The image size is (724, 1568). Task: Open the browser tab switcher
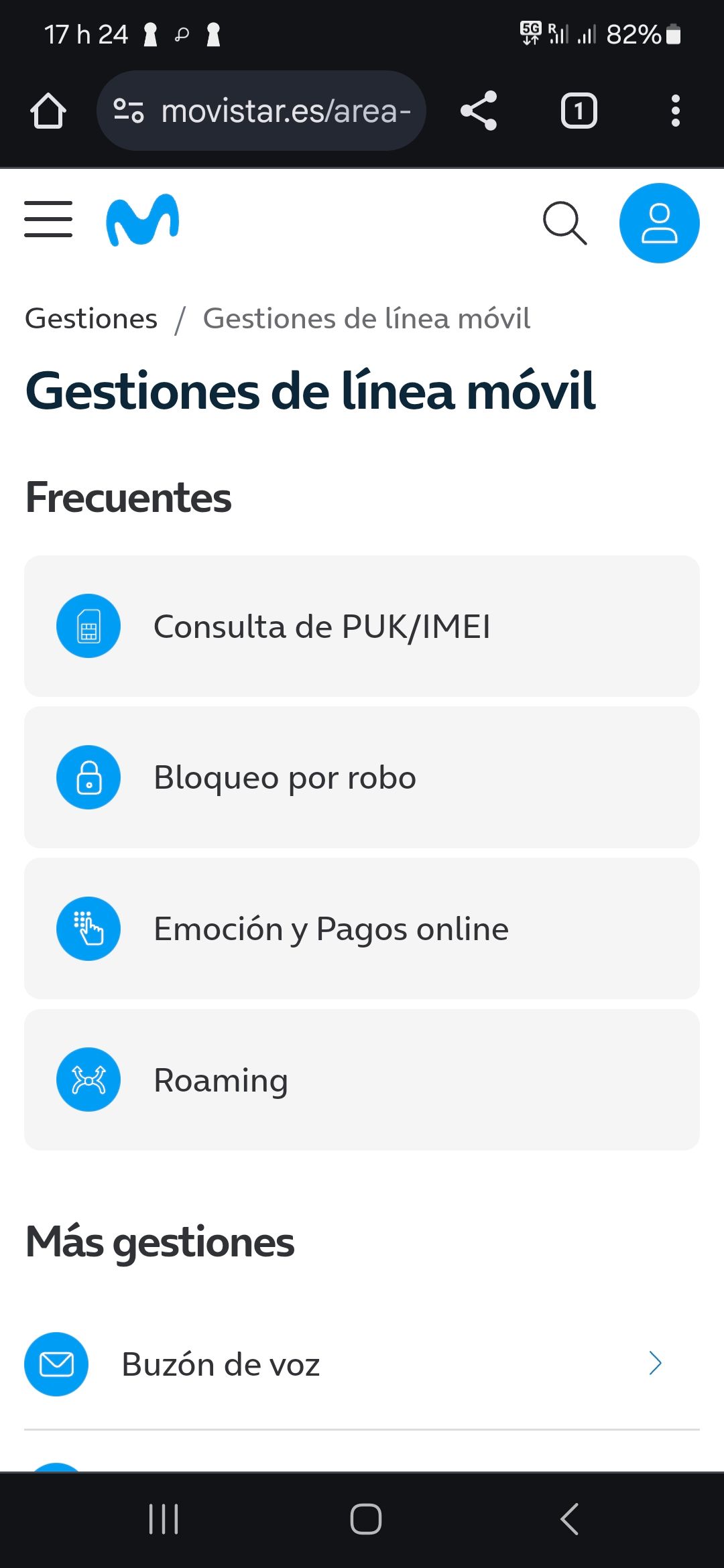[579, 111]
